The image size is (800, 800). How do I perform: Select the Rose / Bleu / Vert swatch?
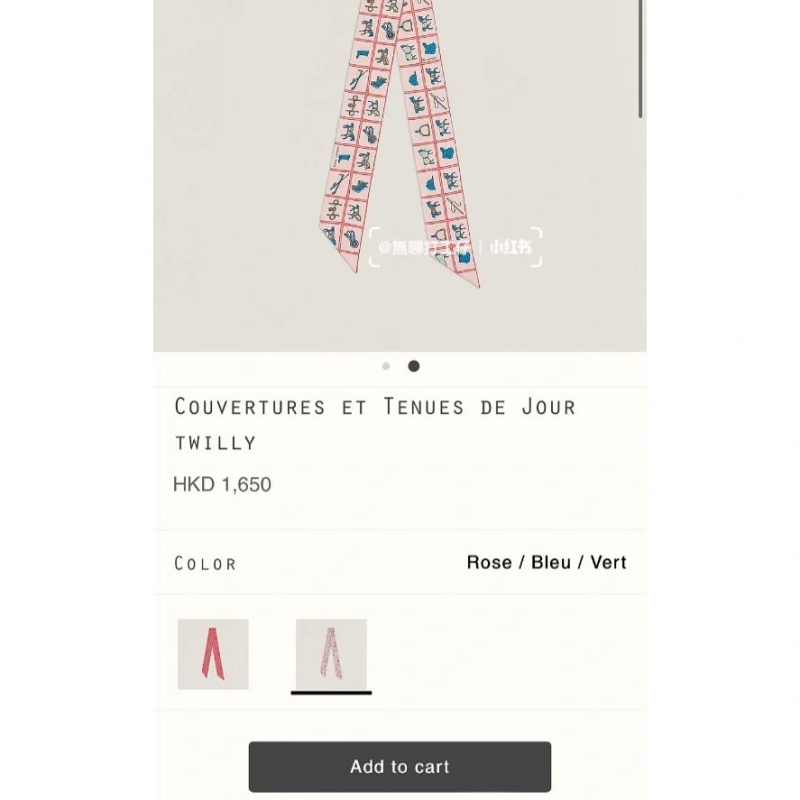click(331, 654)
